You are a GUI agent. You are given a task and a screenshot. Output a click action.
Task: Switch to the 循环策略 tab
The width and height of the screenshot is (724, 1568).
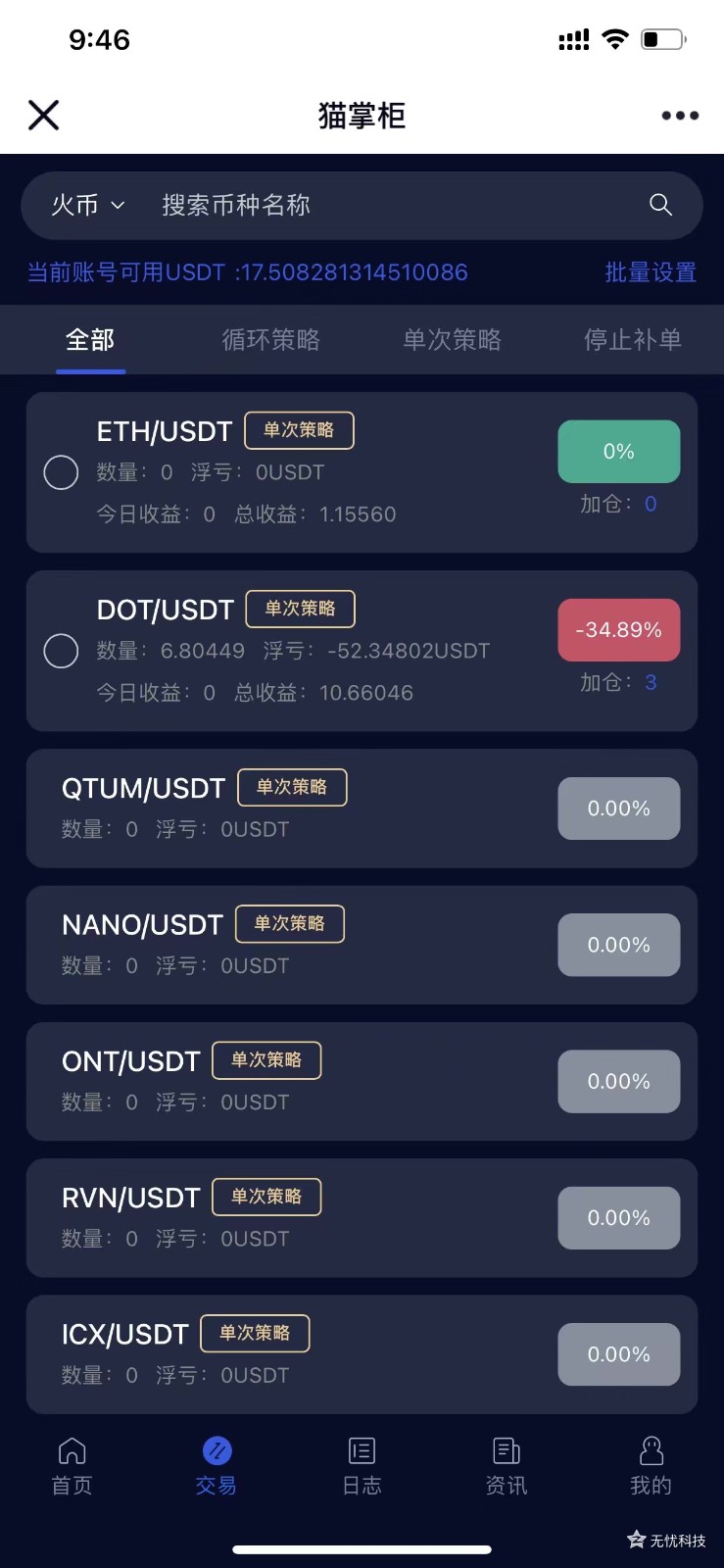[x=271, y=340]
